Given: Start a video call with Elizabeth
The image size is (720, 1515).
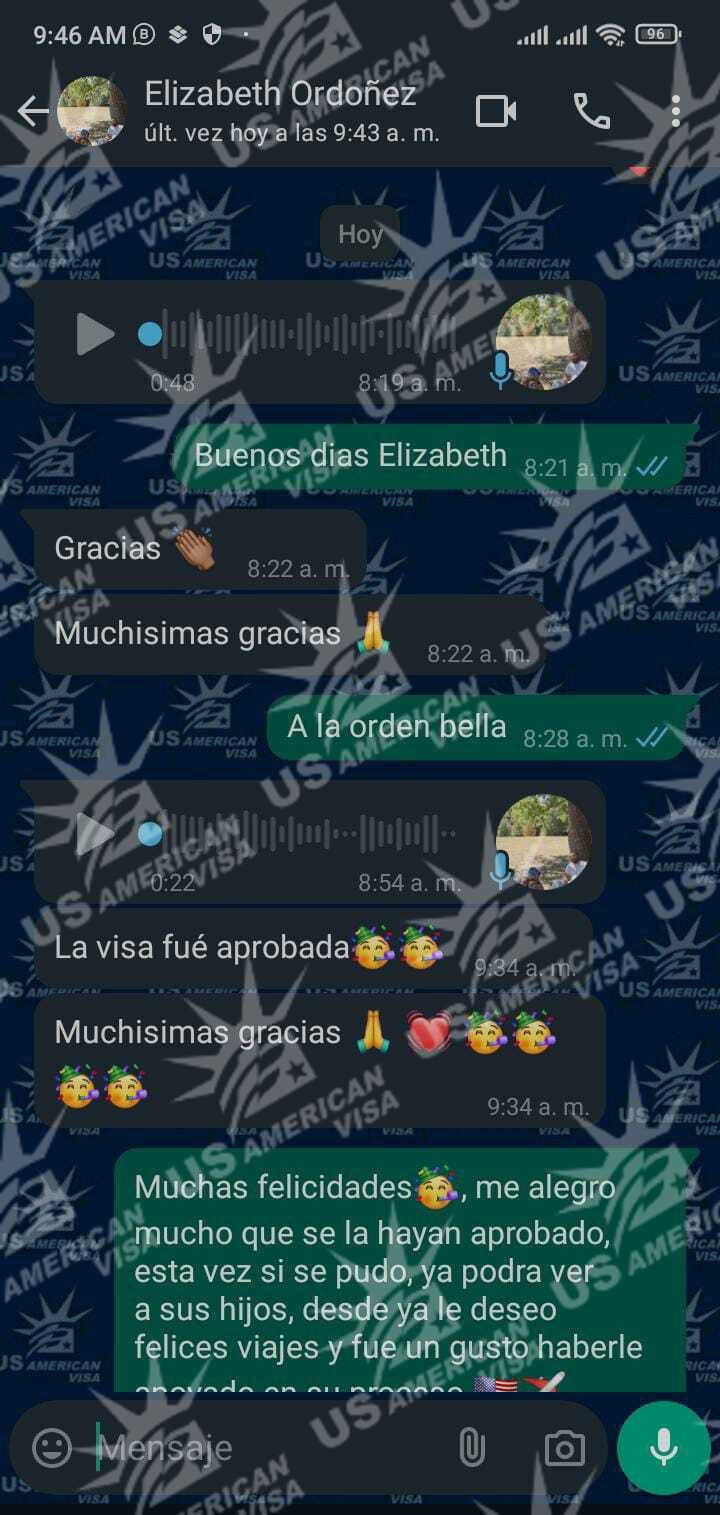Looking at the screenshot, I should (495, 111).
